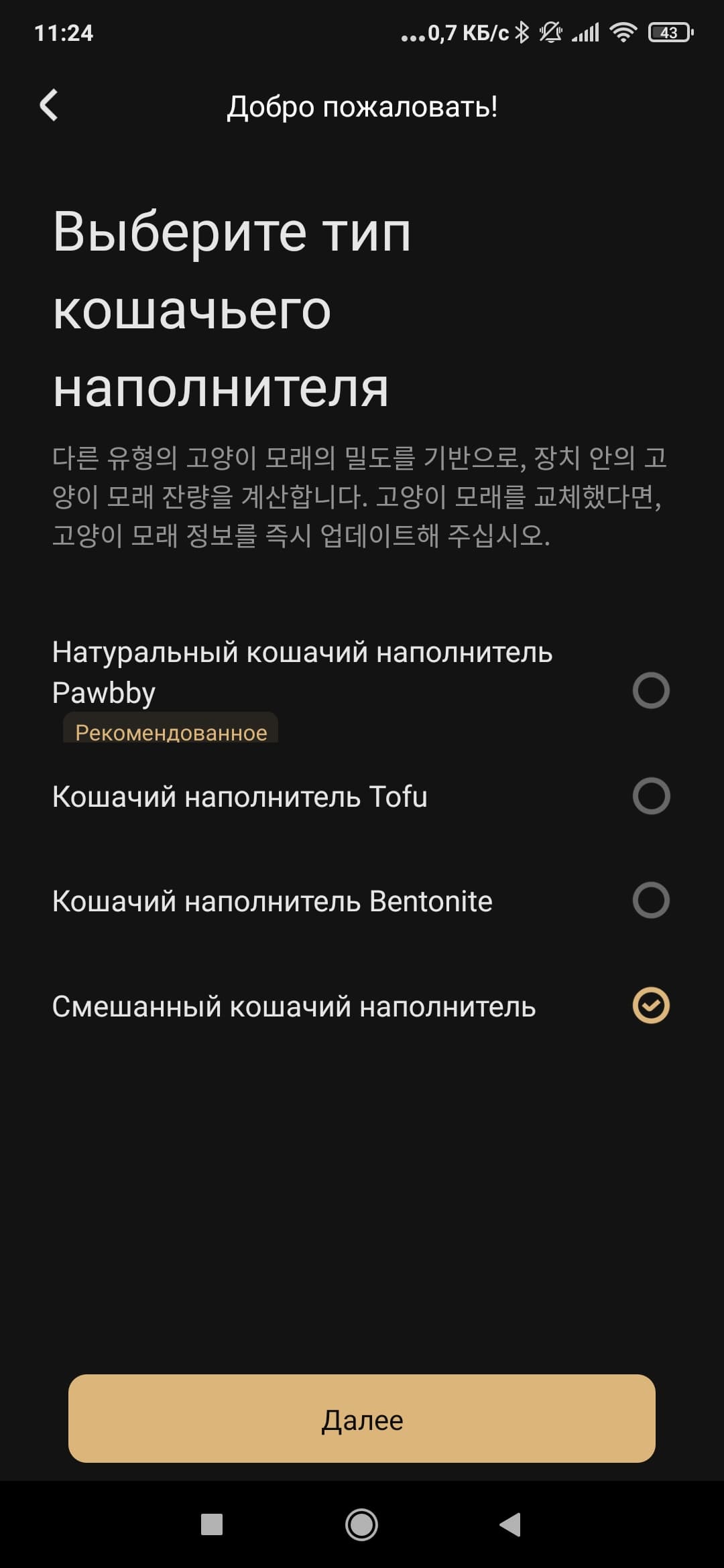The height and width of the screenshot is (1568, 724).
Task: Select Смешанный кошачий наполнитель
Action: pos(650,1006)
